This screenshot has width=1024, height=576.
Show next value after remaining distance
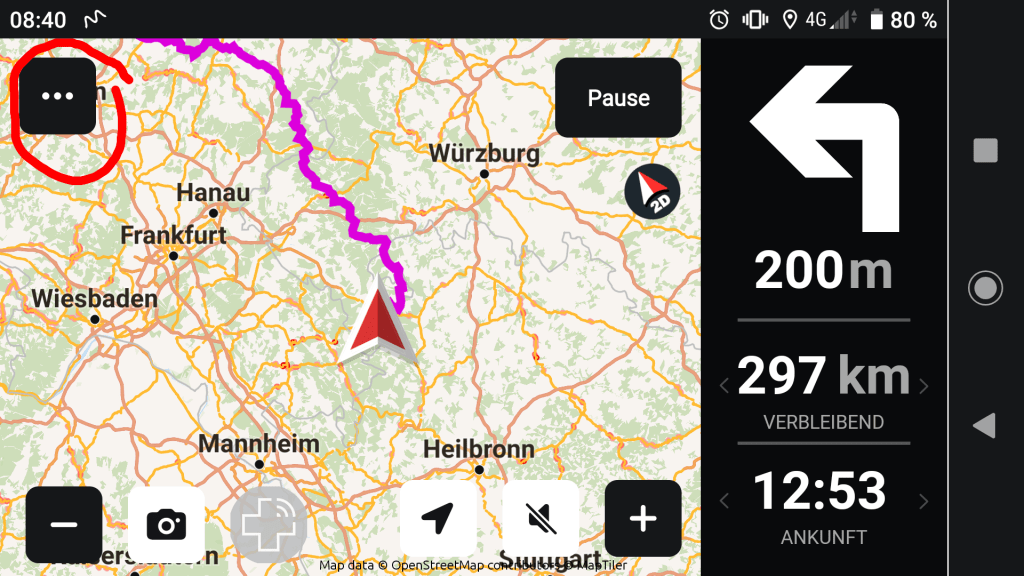coord(924,386)
